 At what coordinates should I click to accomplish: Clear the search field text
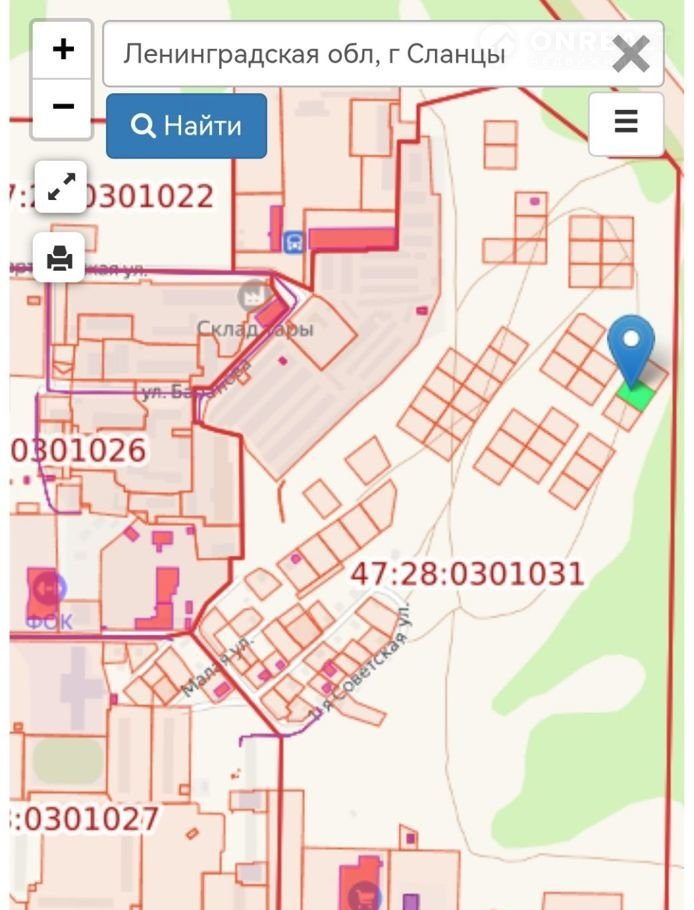[631, 54]
